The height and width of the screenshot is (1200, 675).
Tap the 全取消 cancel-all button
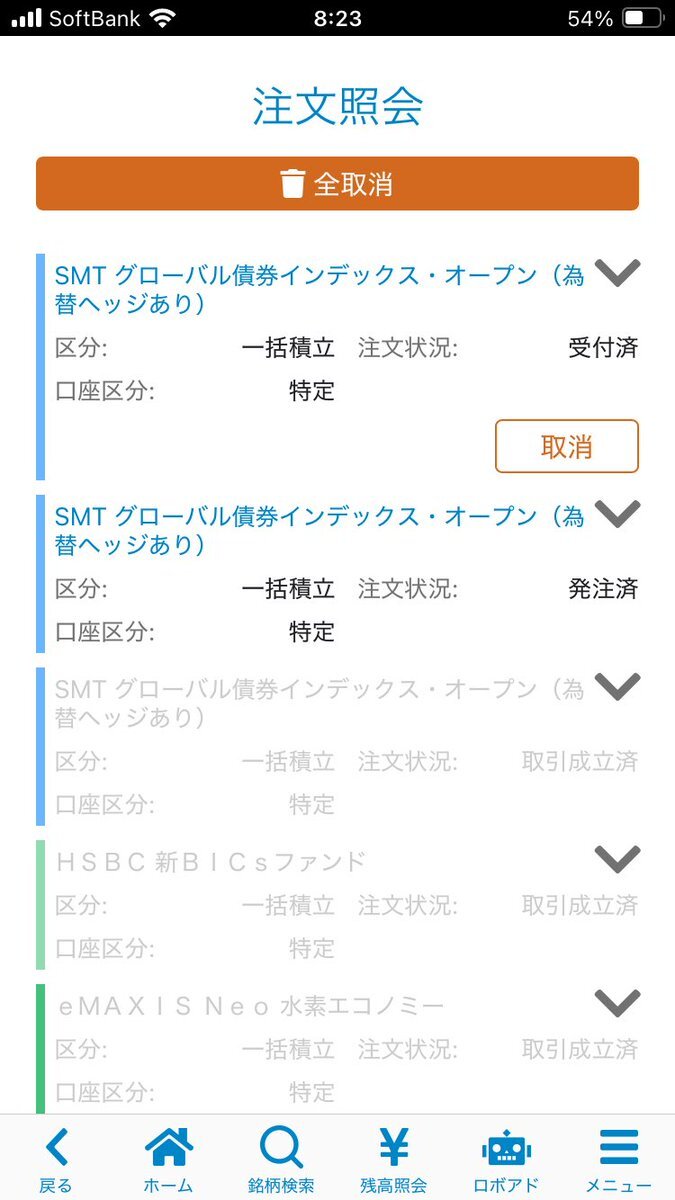(x=337, y=184)
